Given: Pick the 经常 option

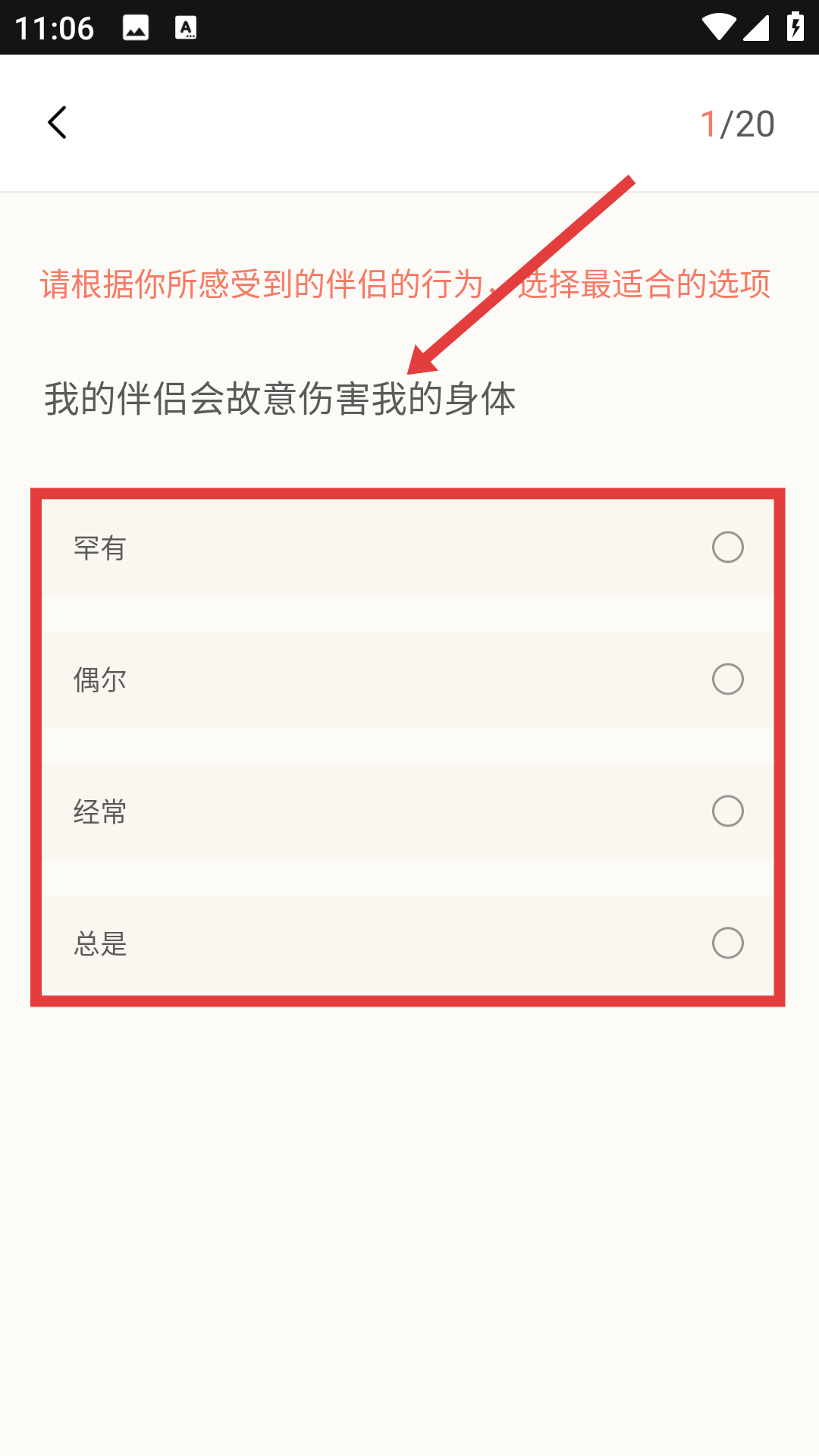Looking at the screenshot, I should (x=408, y=811).
